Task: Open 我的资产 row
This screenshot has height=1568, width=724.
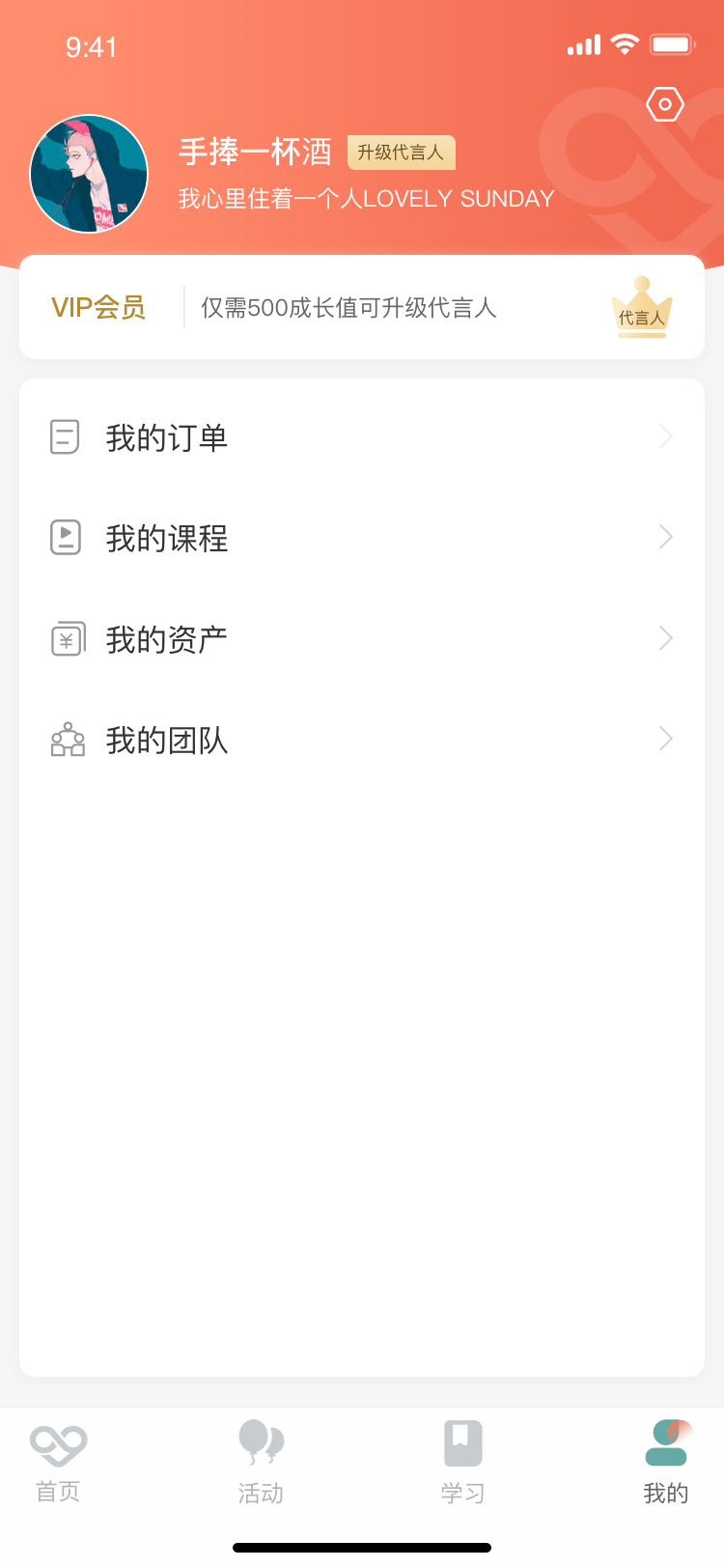Action: tap(362, 639)
